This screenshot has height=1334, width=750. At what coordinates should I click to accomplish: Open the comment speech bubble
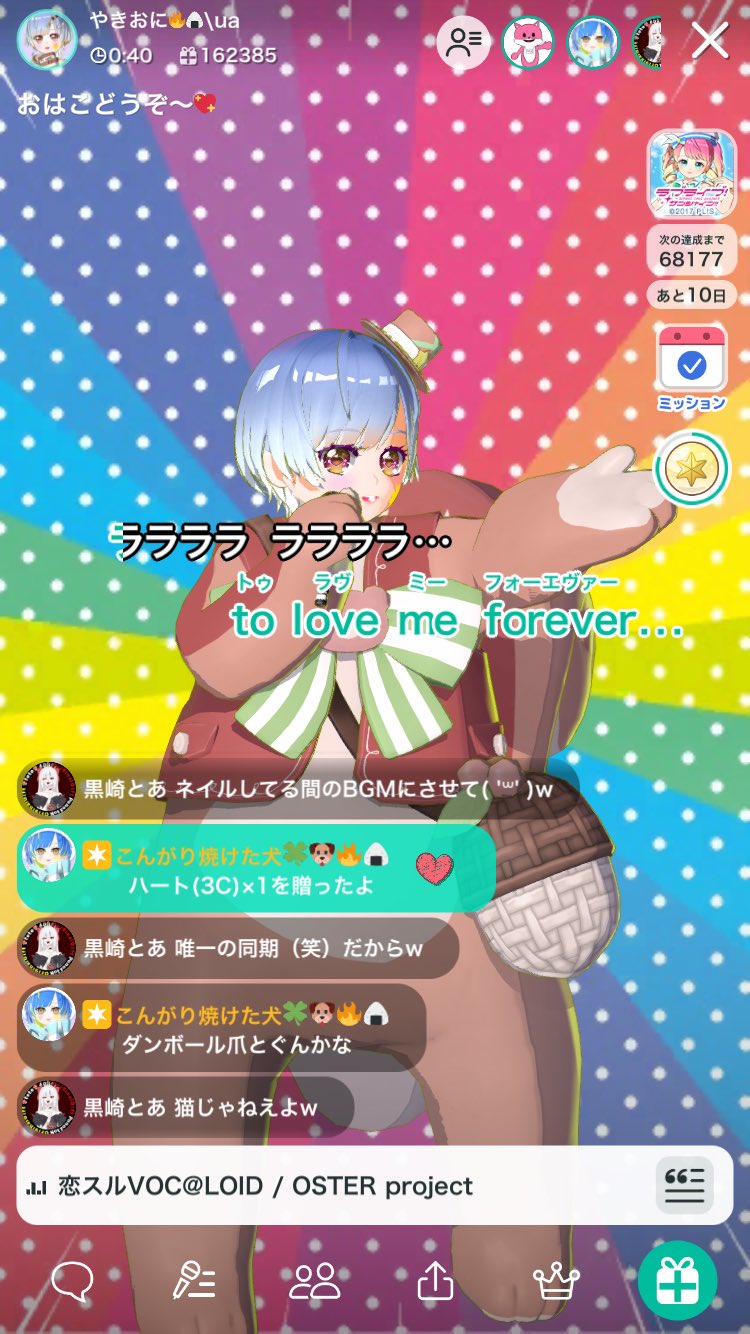click(x=72, y=1280)
